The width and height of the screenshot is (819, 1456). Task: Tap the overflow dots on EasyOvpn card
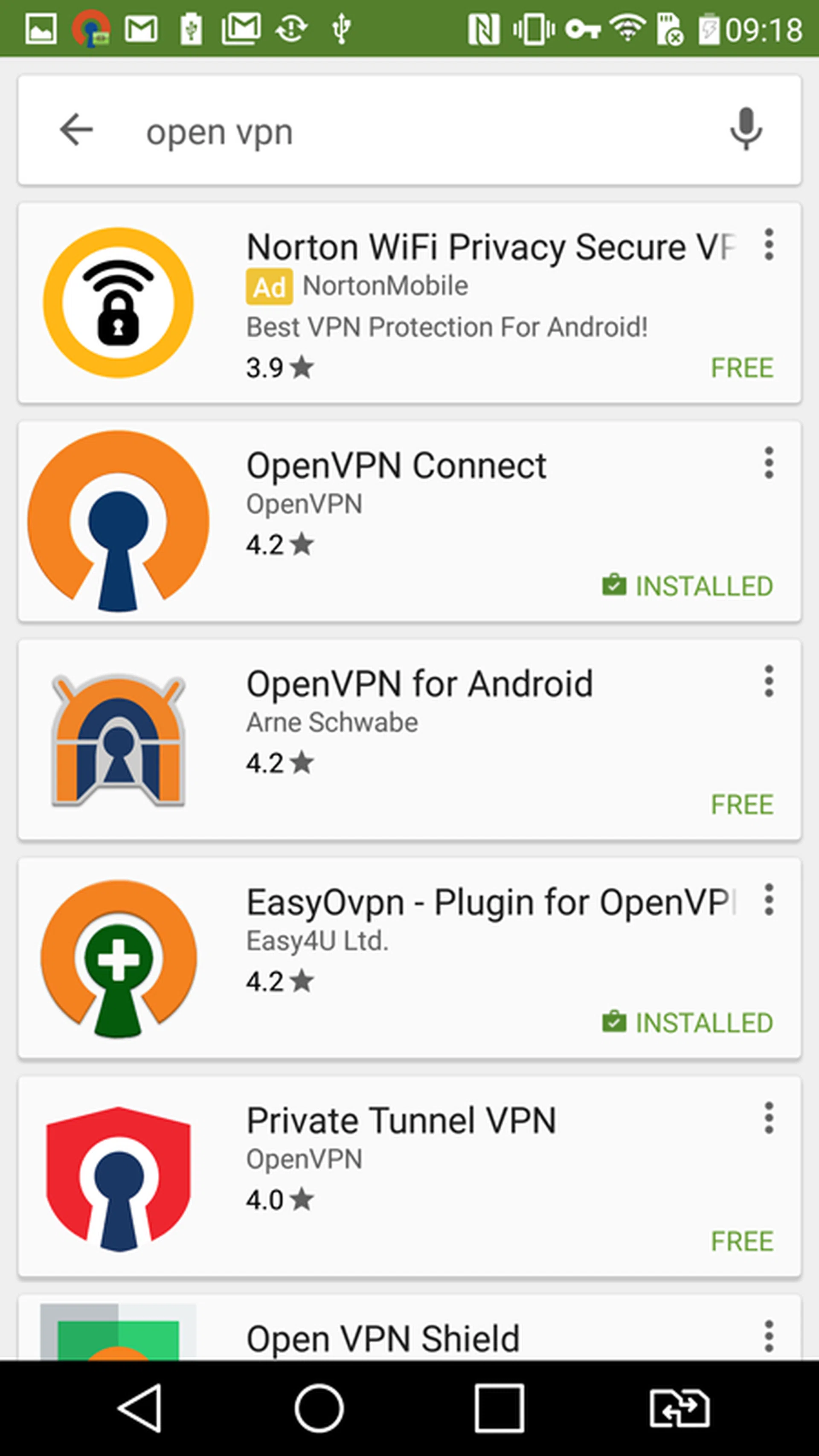point(768,899)
